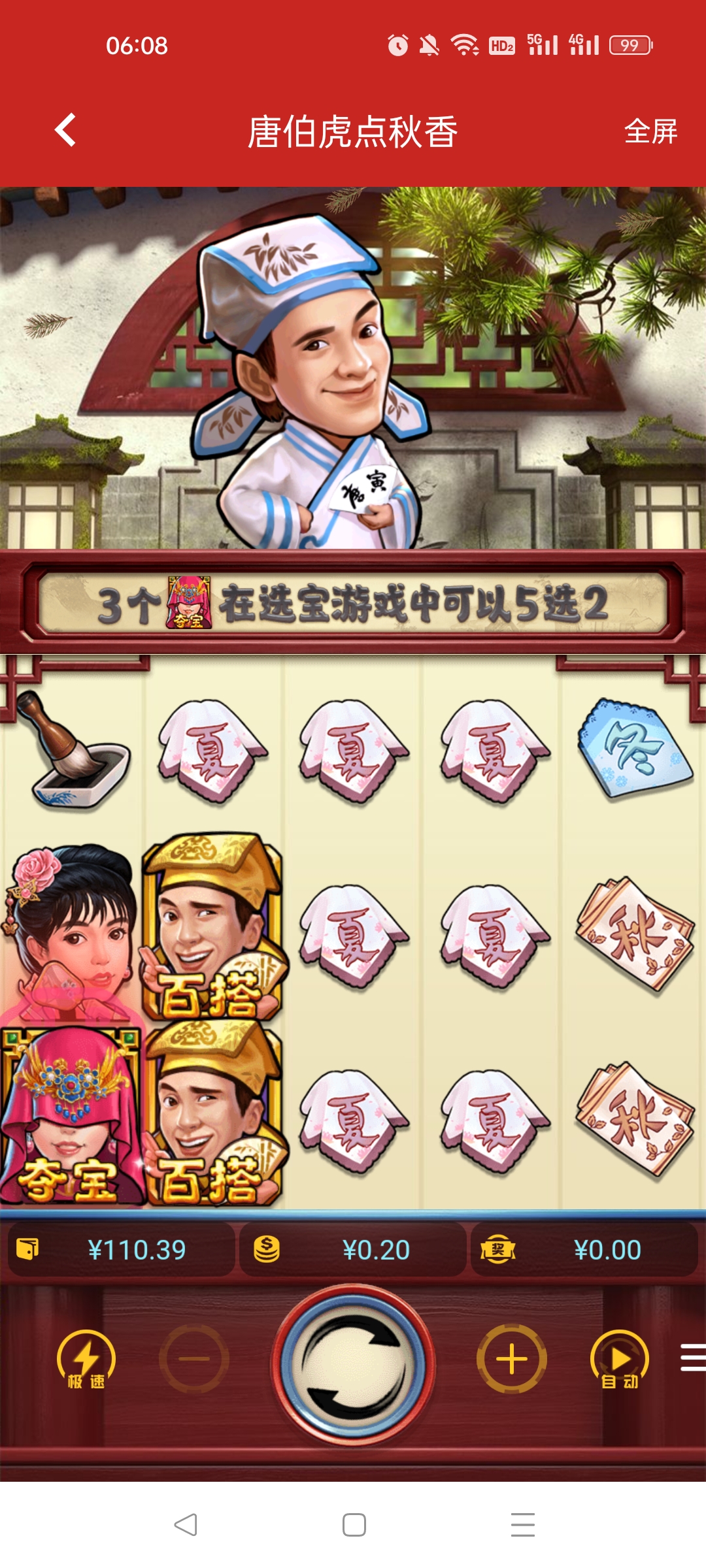Open the wallet balance ¥110.39
The image size is (706, 1568).
tap(121, 1250)
